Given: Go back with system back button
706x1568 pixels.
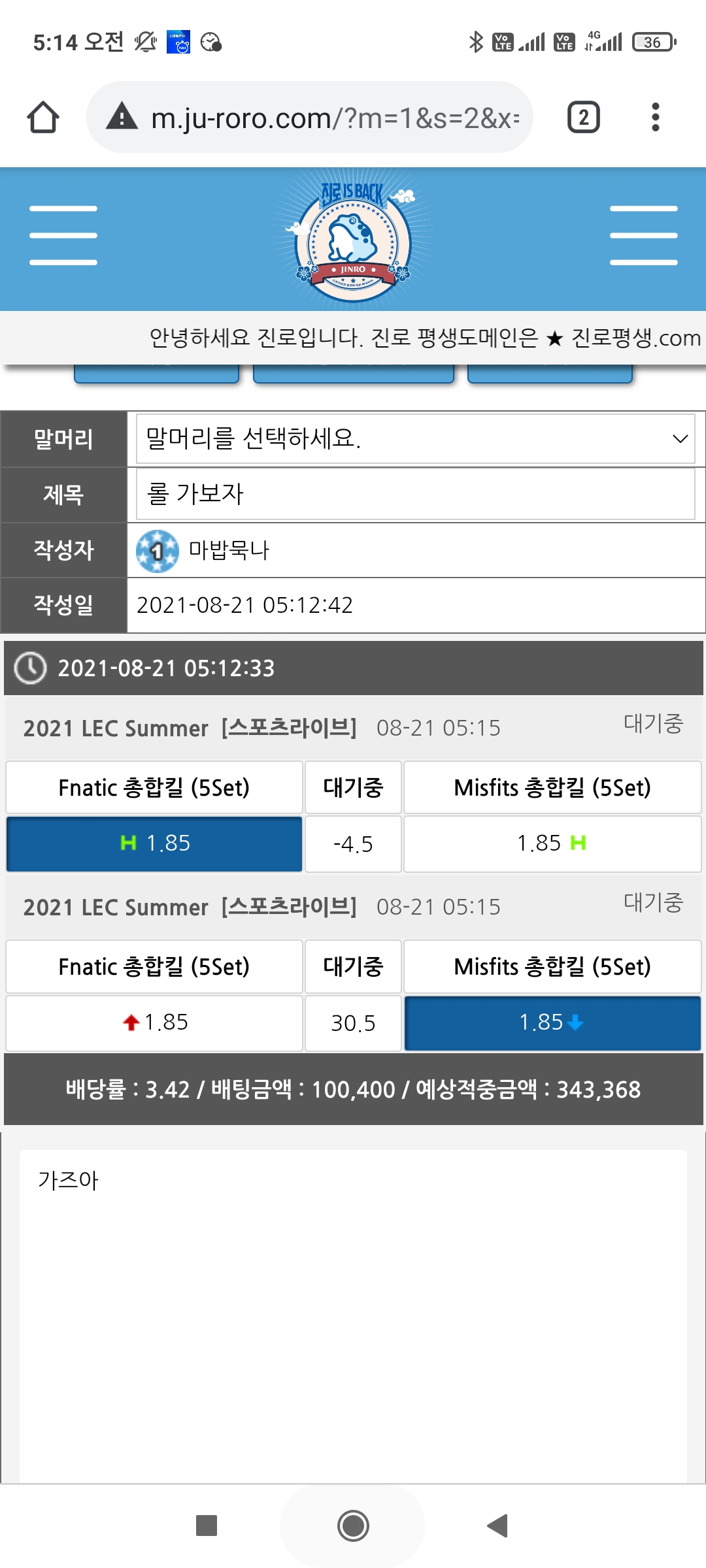Looking at the screenshot, I should (x=498, y=1526).
